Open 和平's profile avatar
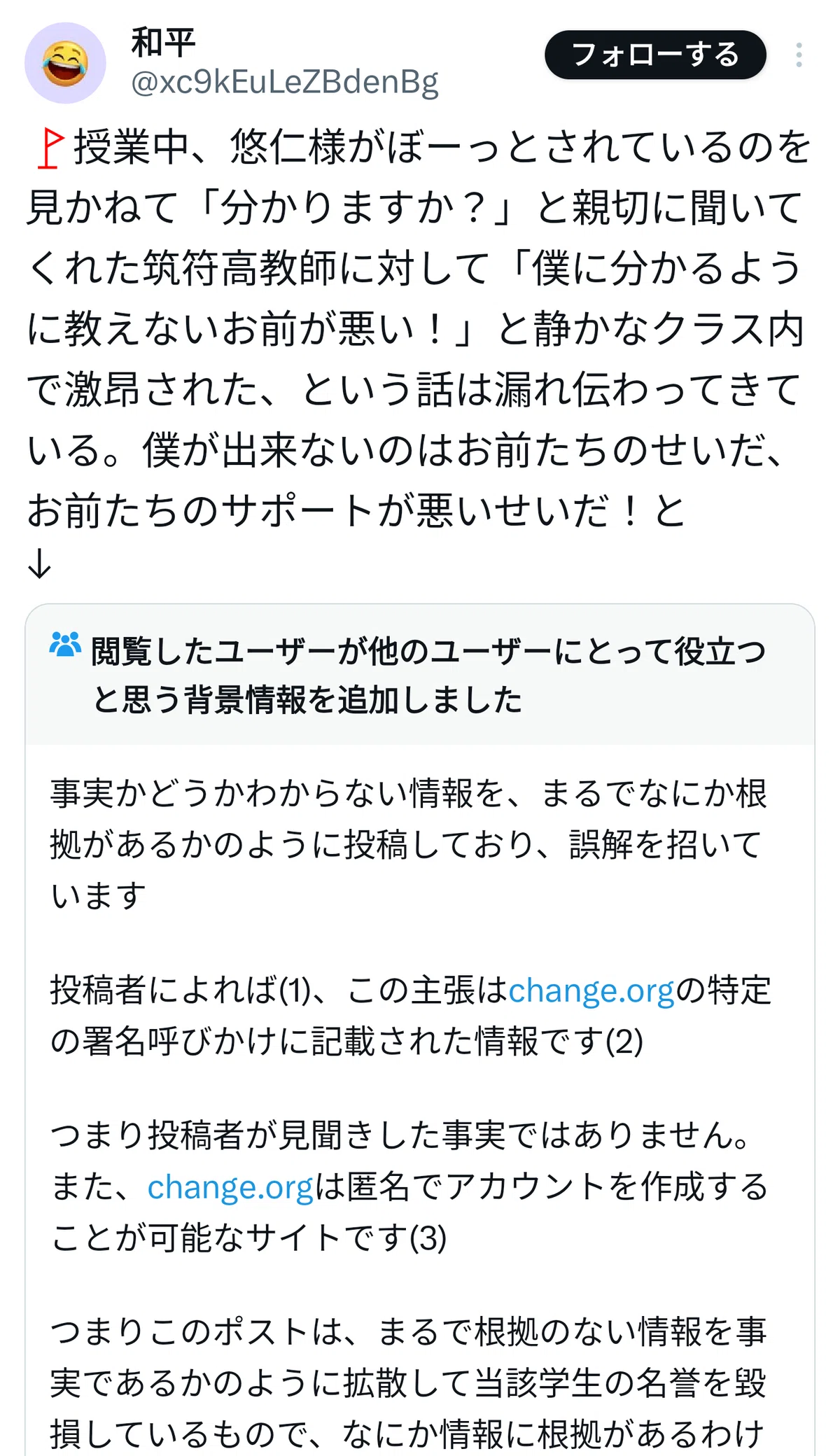Image resolution: width=840 pixels, height=1456 pixels. point(65,63)
